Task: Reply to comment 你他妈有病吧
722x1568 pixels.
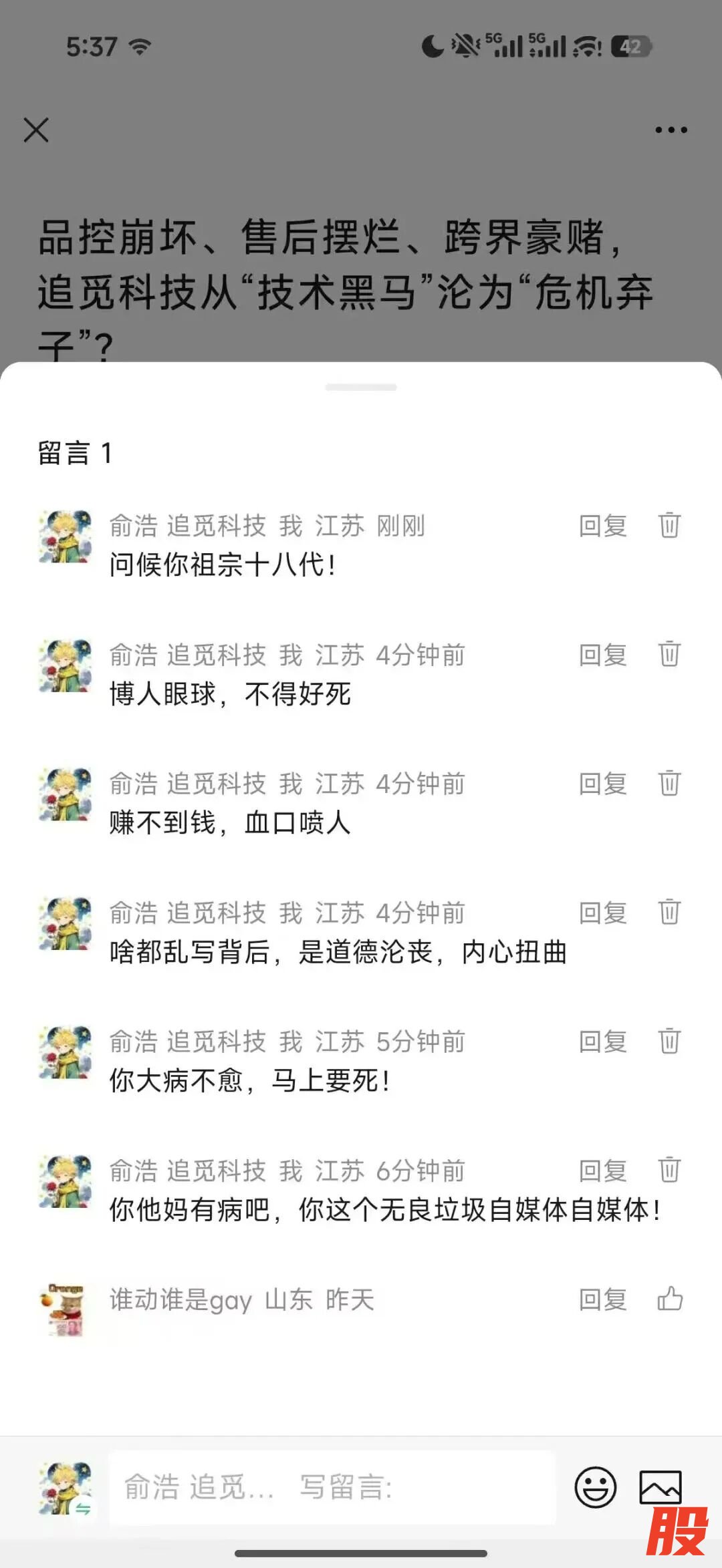Action: [602, 1170]
